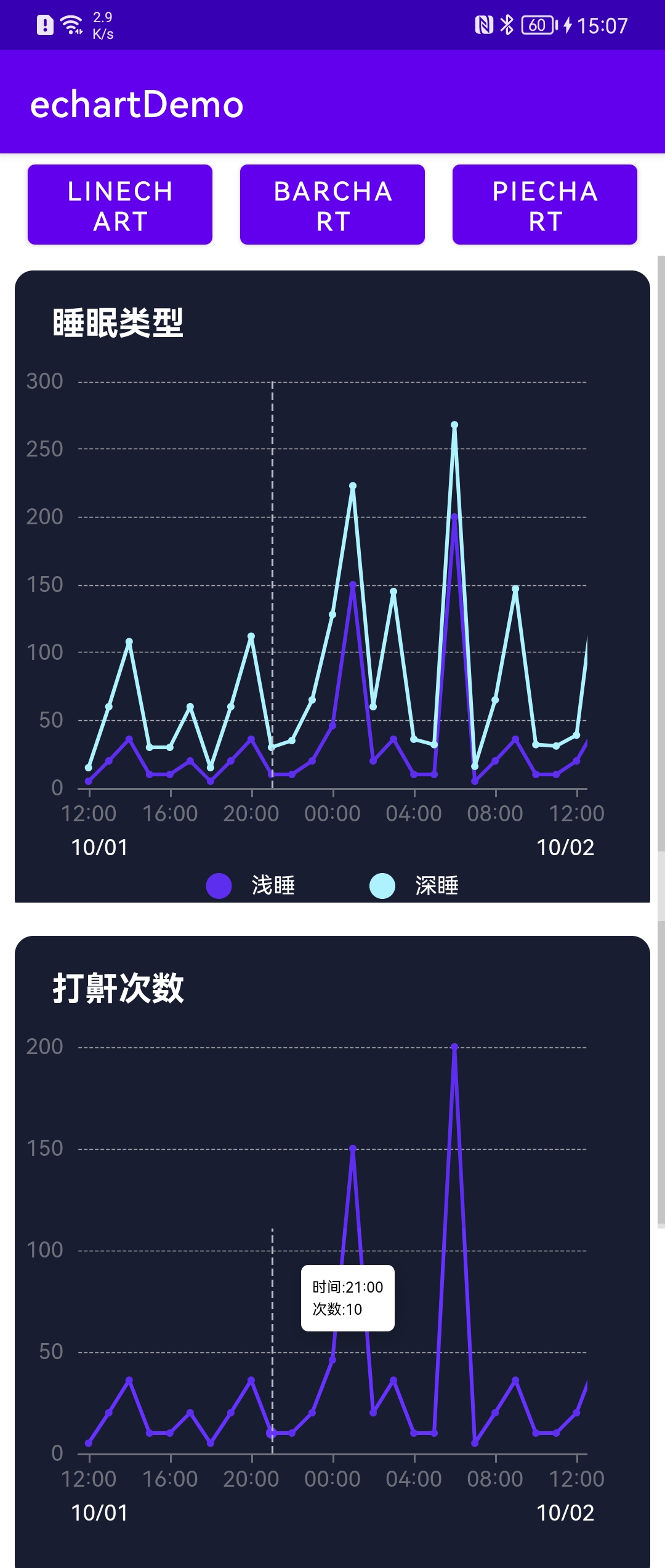This screenshot has height=1568, width=665.
Task: Switch to the BARCHART view
Action: tap(332, 205)
